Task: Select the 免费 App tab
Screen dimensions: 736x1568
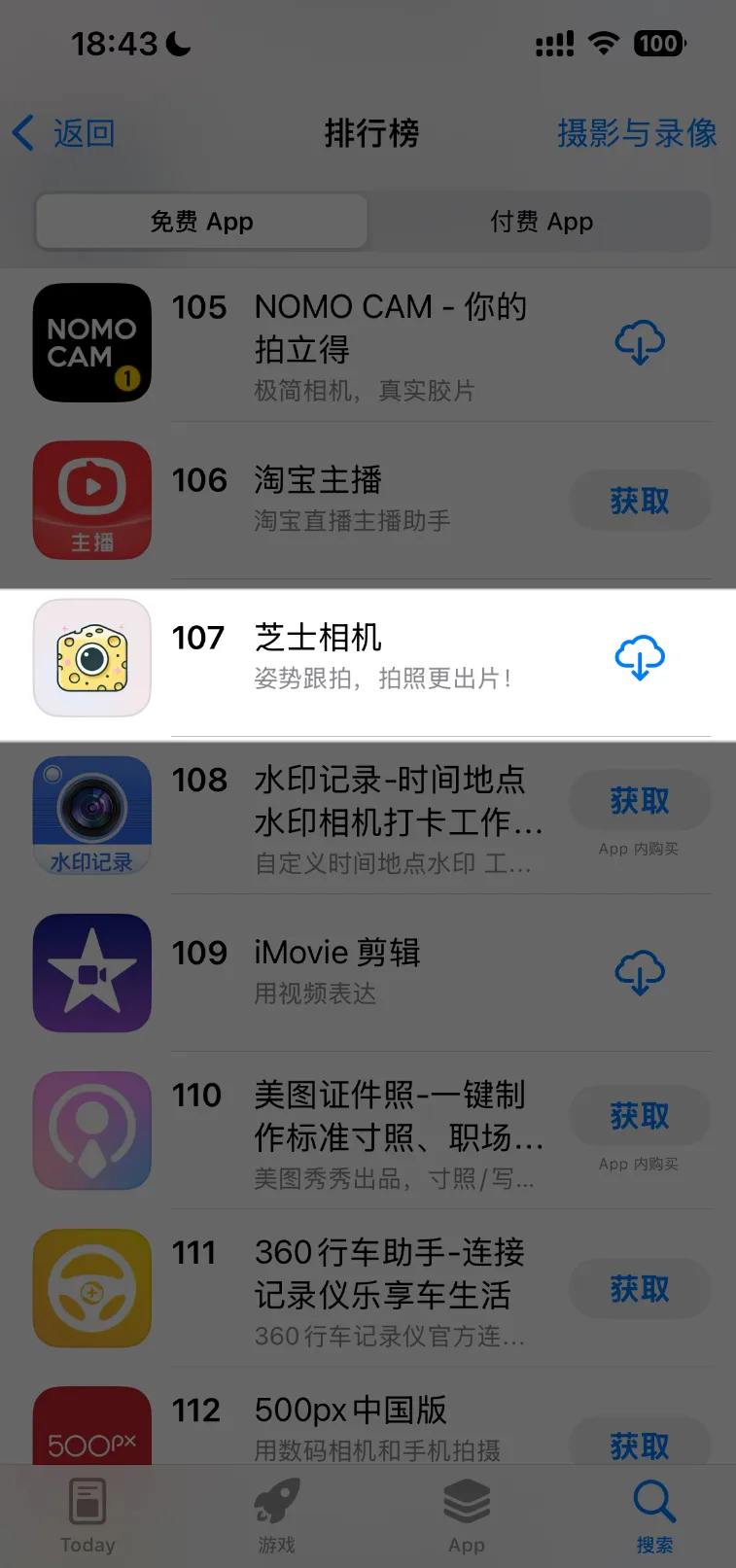Action: [x=201, y=221]
